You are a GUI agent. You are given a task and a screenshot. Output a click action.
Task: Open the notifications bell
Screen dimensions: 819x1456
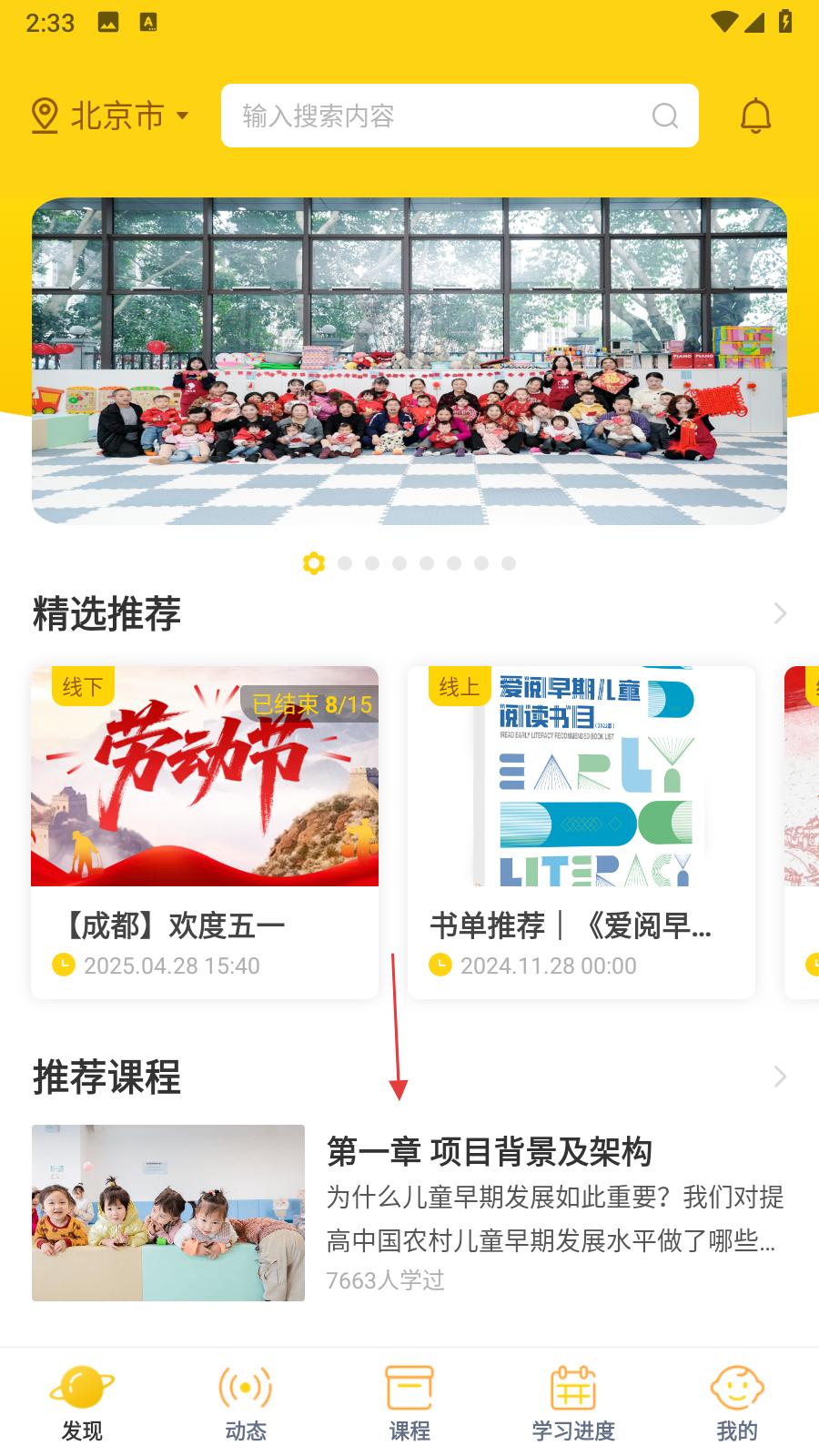click(x=755, y=116)
